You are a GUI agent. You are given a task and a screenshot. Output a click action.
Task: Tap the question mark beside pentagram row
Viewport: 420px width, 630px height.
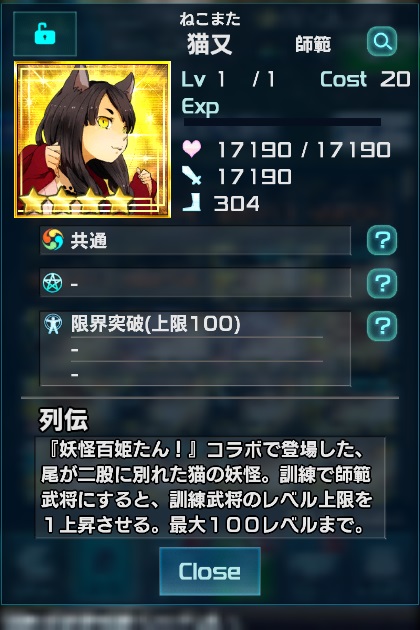click(x=382, y=283)
